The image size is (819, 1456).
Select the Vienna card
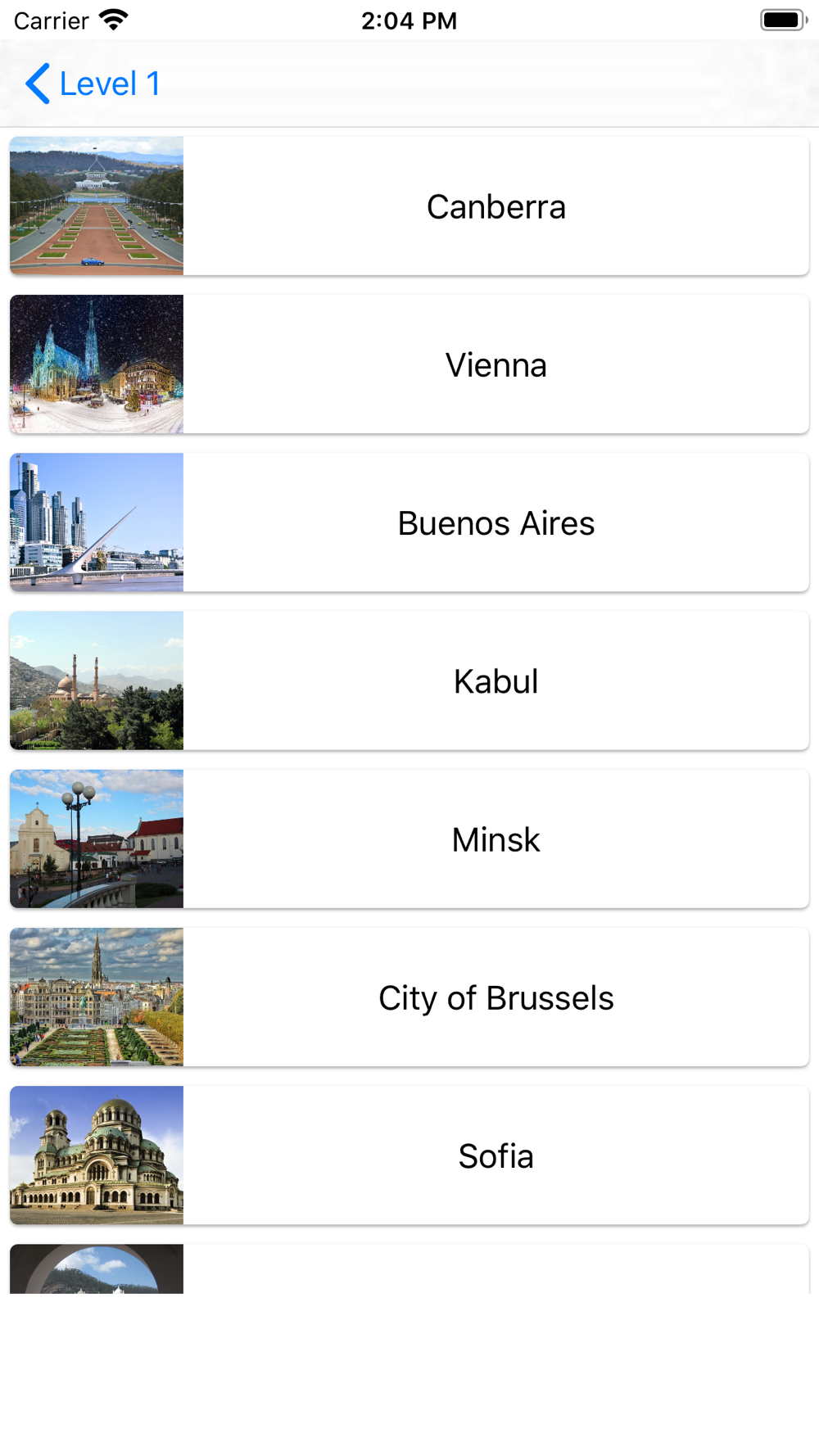[x=409, y=364]
